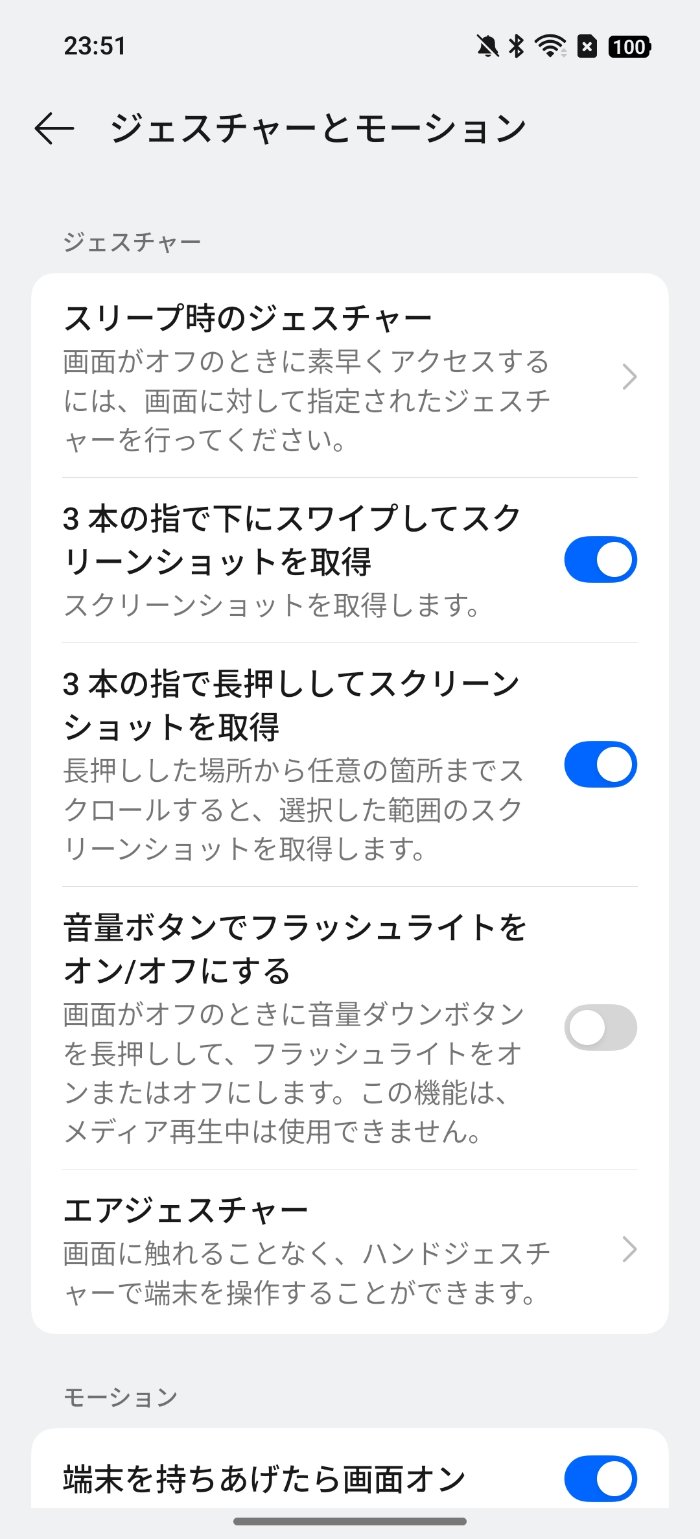Image resolution: width=700 pixels, height=1539 pixels.
Task: Disable 3本の指で下にスワイプ screenshot toggle
Action: 600,560
